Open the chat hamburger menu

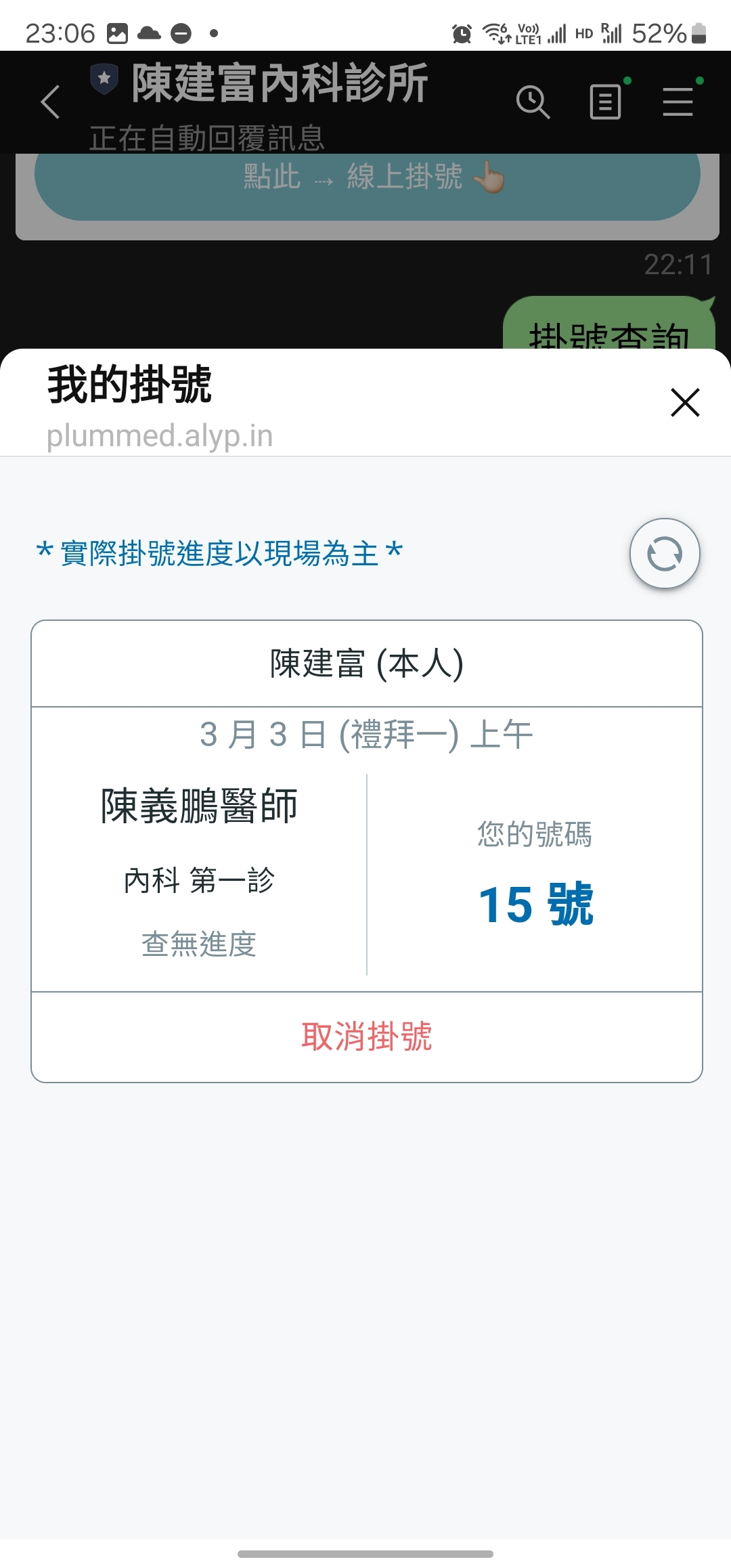(x=678, y=102)
